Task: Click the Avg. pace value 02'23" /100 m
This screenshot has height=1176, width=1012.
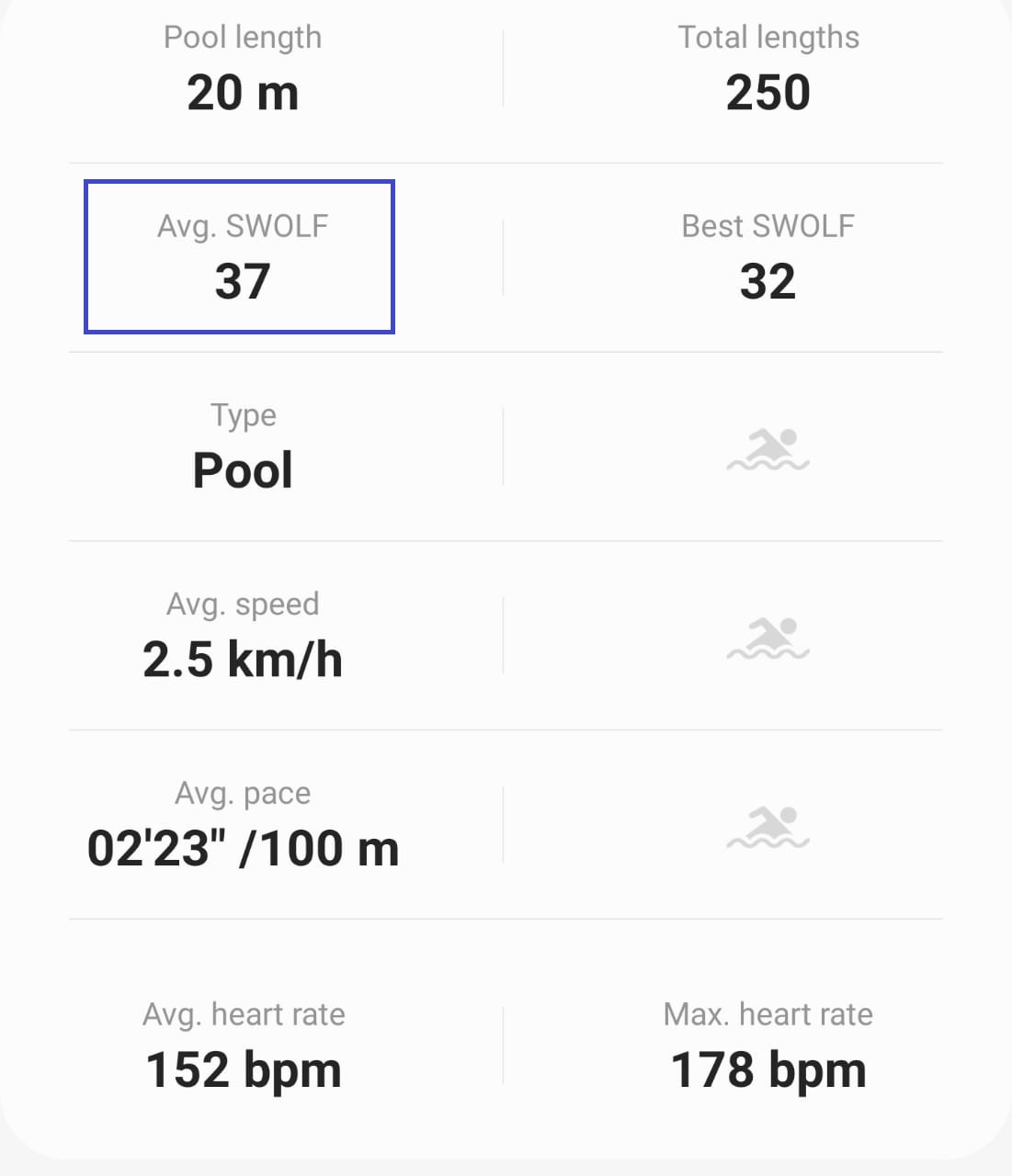Action: pyautogui.click(x=243, y=847)
